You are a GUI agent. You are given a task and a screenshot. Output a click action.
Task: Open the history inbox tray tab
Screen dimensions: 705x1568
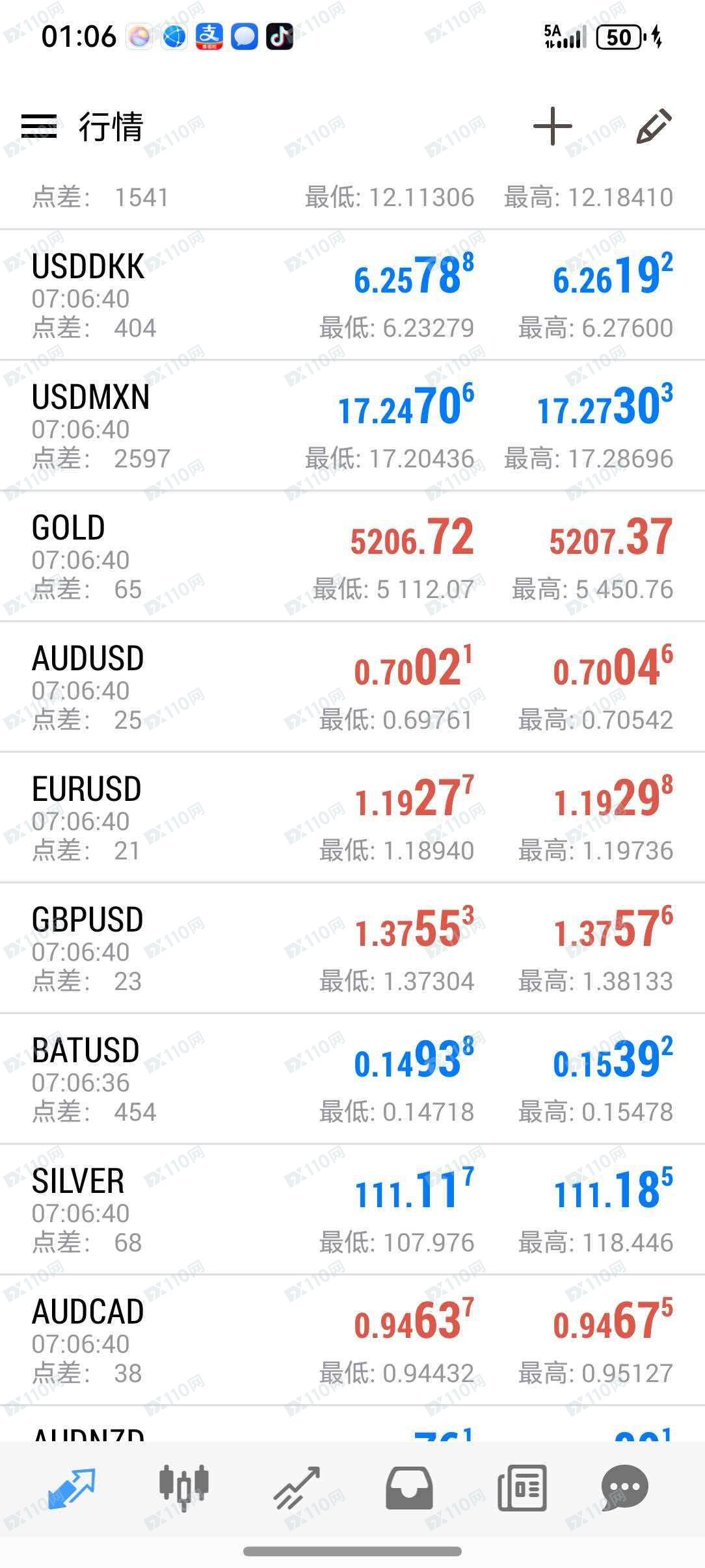(x=409, y=1487)
